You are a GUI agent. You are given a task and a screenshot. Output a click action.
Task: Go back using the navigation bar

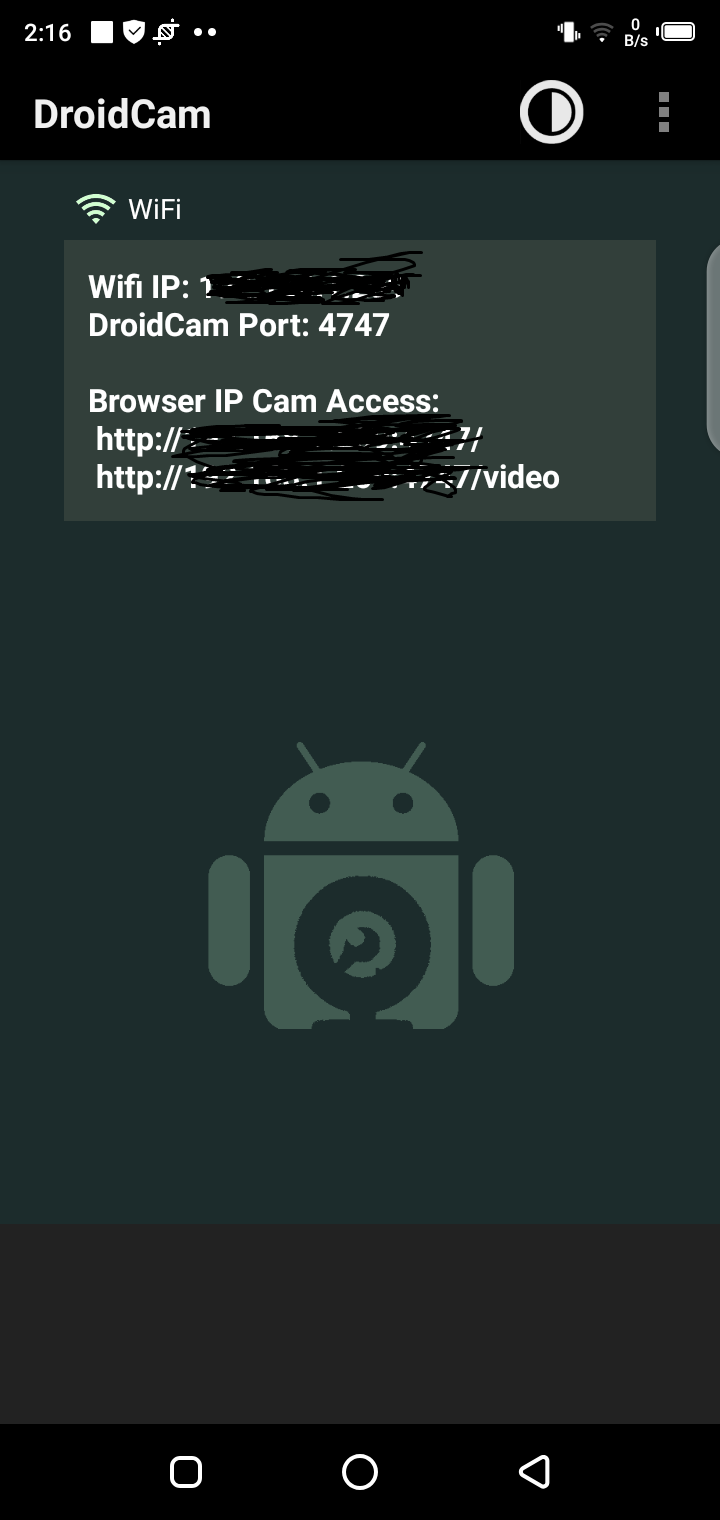pyautogui.click(x=534, y=1471)
